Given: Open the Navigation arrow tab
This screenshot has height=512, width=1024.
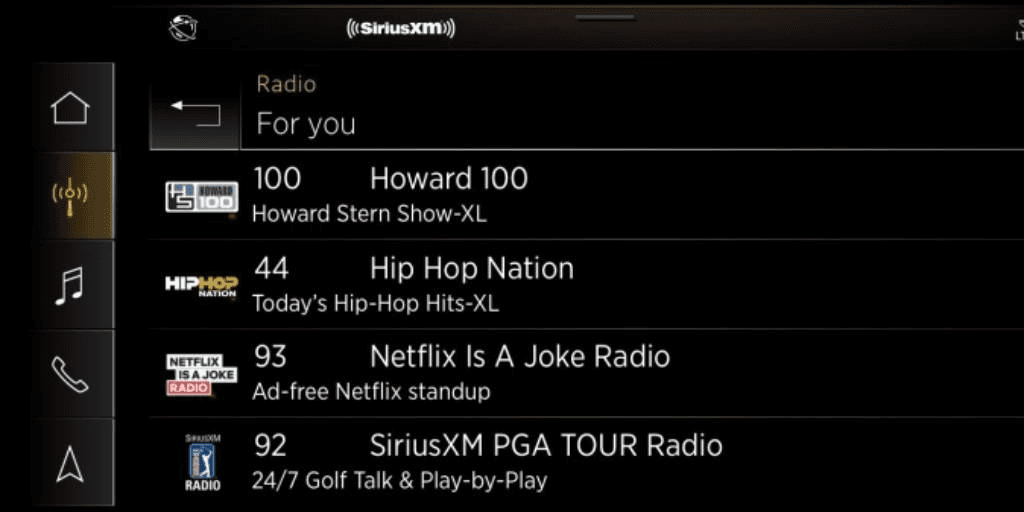Looking at the screenshot, I should click(x=71, y=462).
